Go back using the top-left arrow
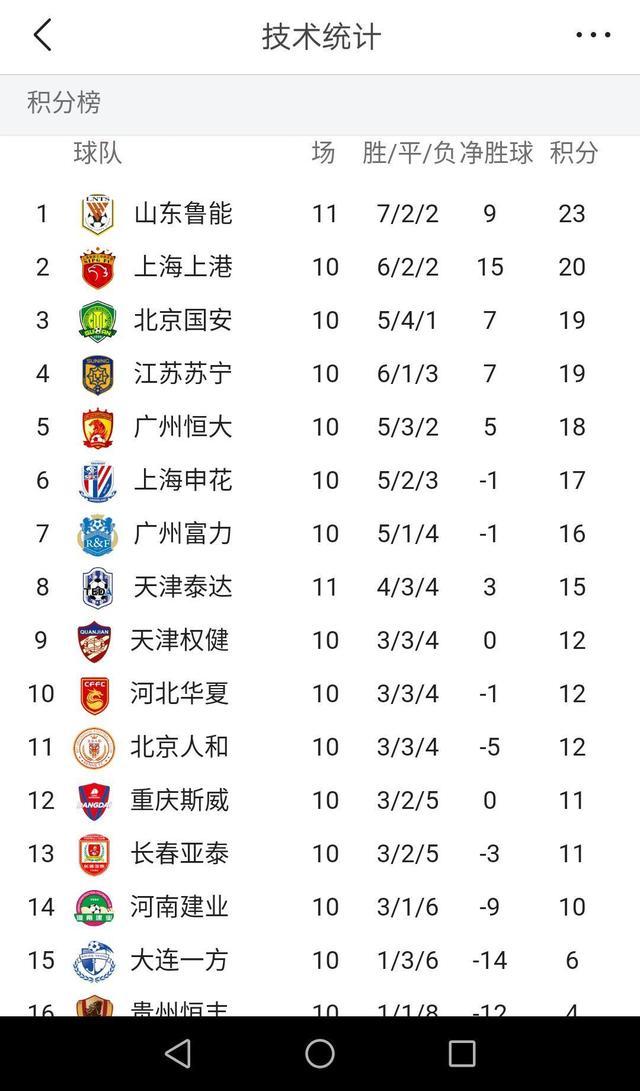Image resolution: width=640 pixels, height=1091 pixels. pyautogui.click(x=42, y=35)
